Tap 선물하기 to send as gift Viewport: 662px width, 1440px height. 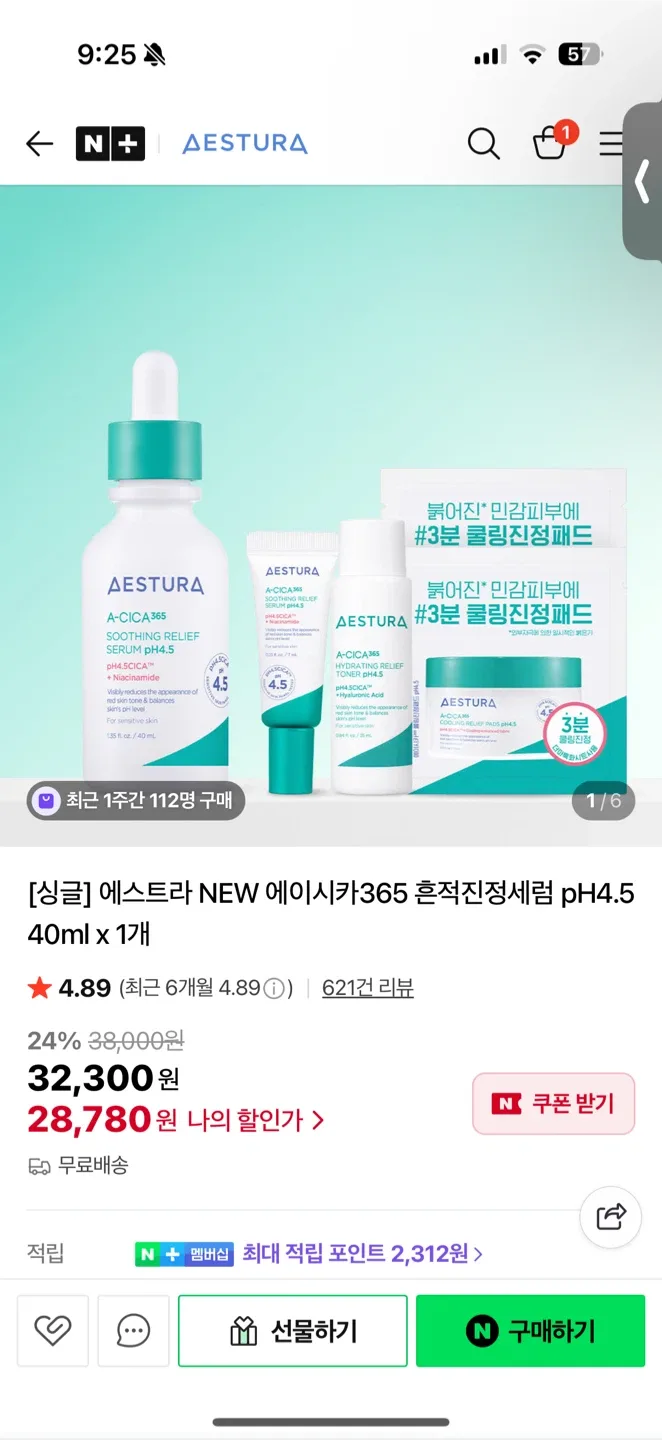pos(293,1331)
